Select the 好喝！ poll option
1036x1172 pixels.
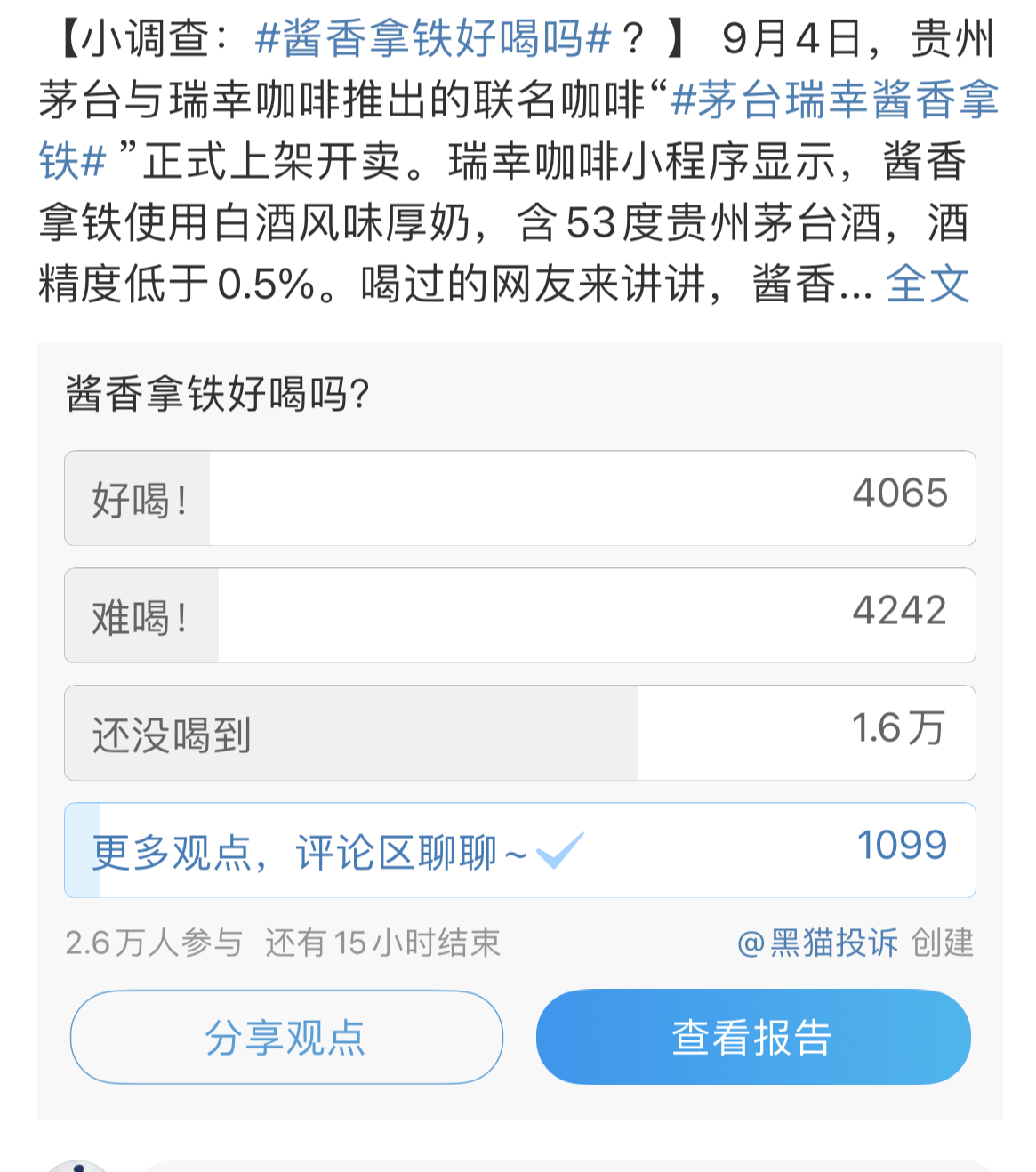coord(519,498)
